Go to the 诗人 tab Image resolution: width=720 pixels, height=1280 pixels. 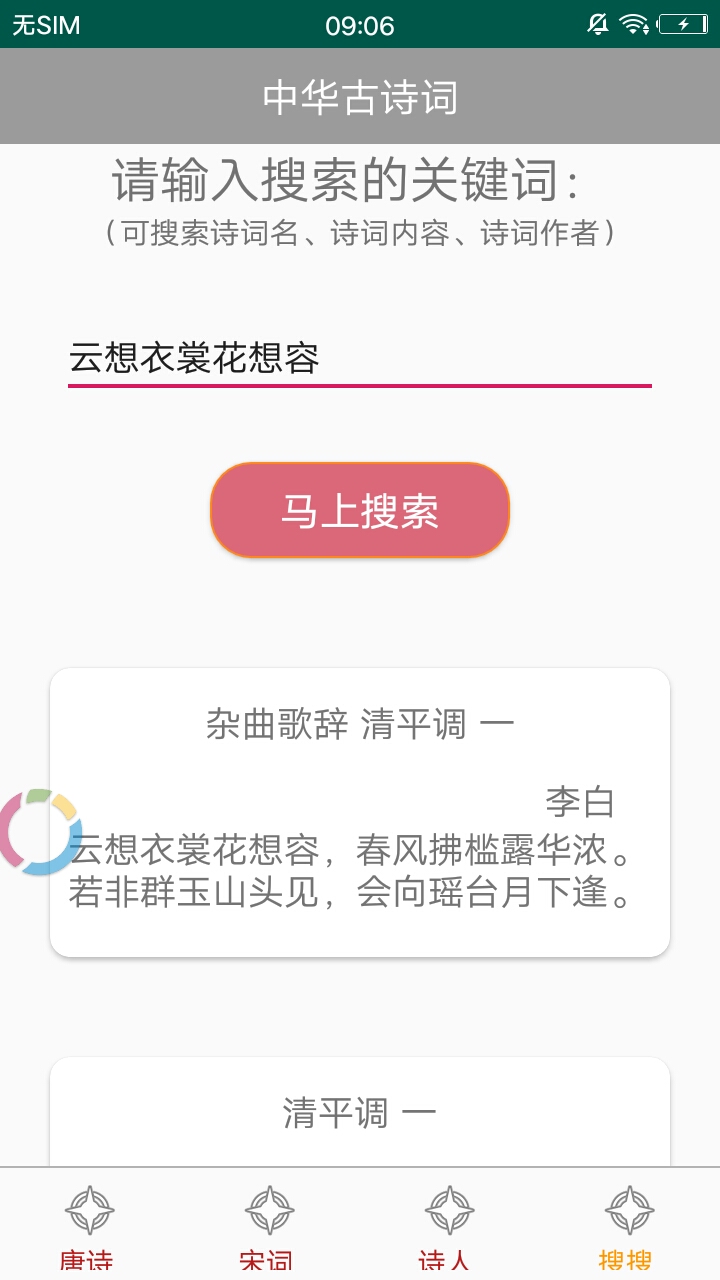coord(449,1226)
